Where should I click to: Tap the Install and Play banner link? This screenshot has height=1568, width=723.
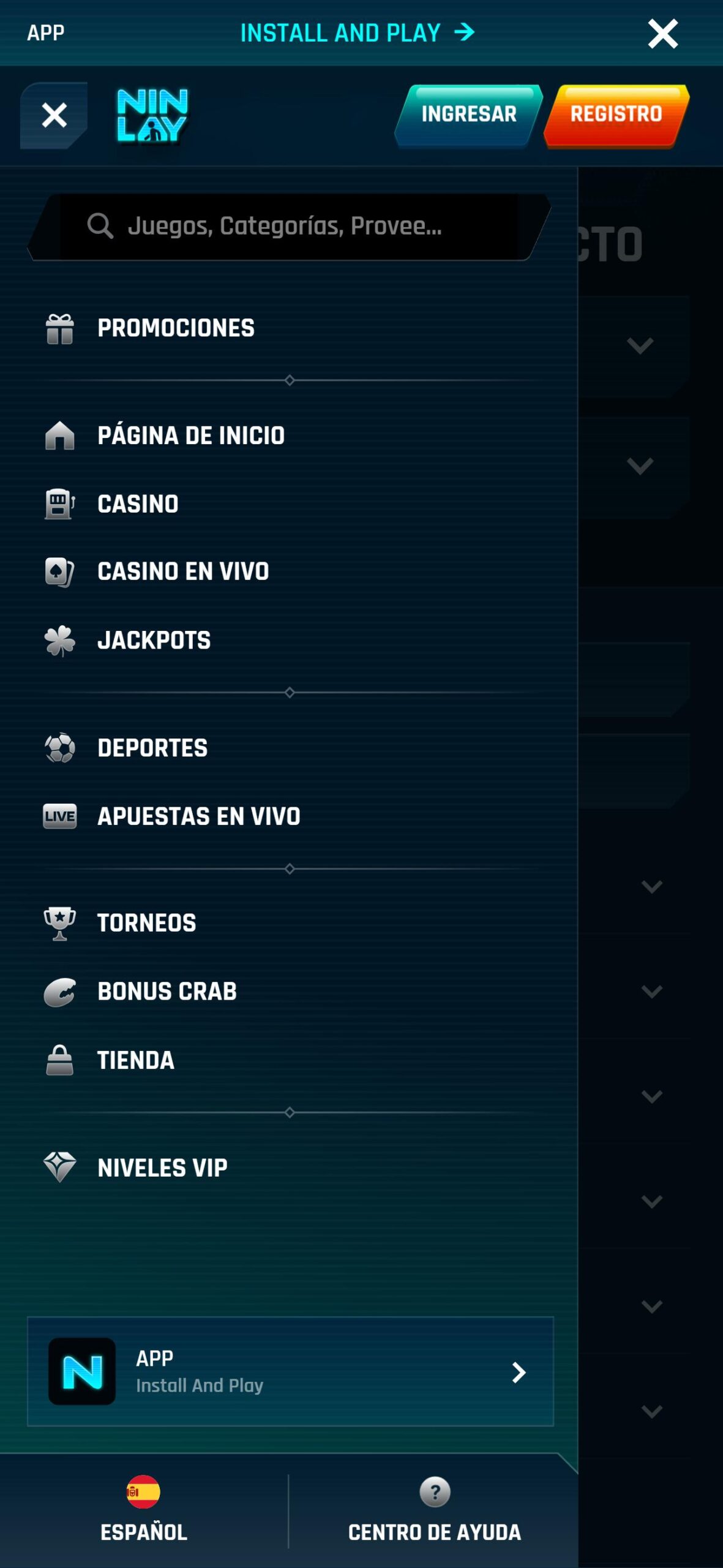coord(358,32)
